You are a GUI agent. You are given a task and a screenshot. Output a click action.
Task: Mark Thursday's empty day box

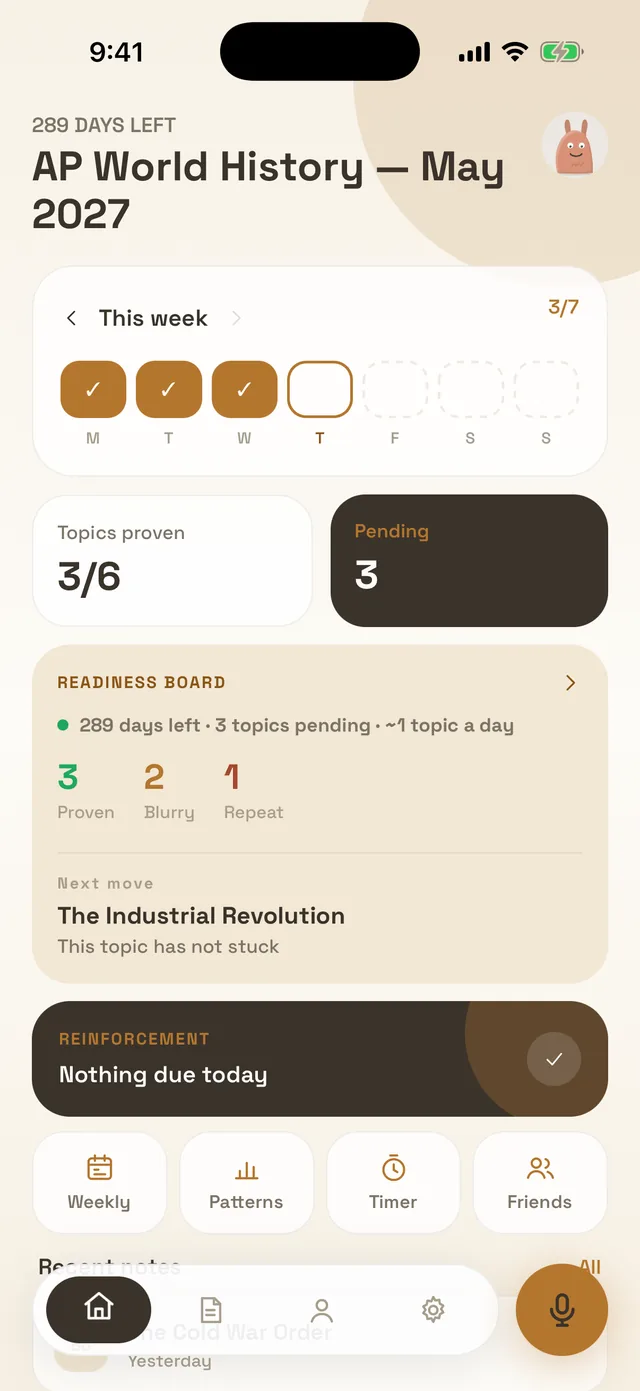click(320, 389)
